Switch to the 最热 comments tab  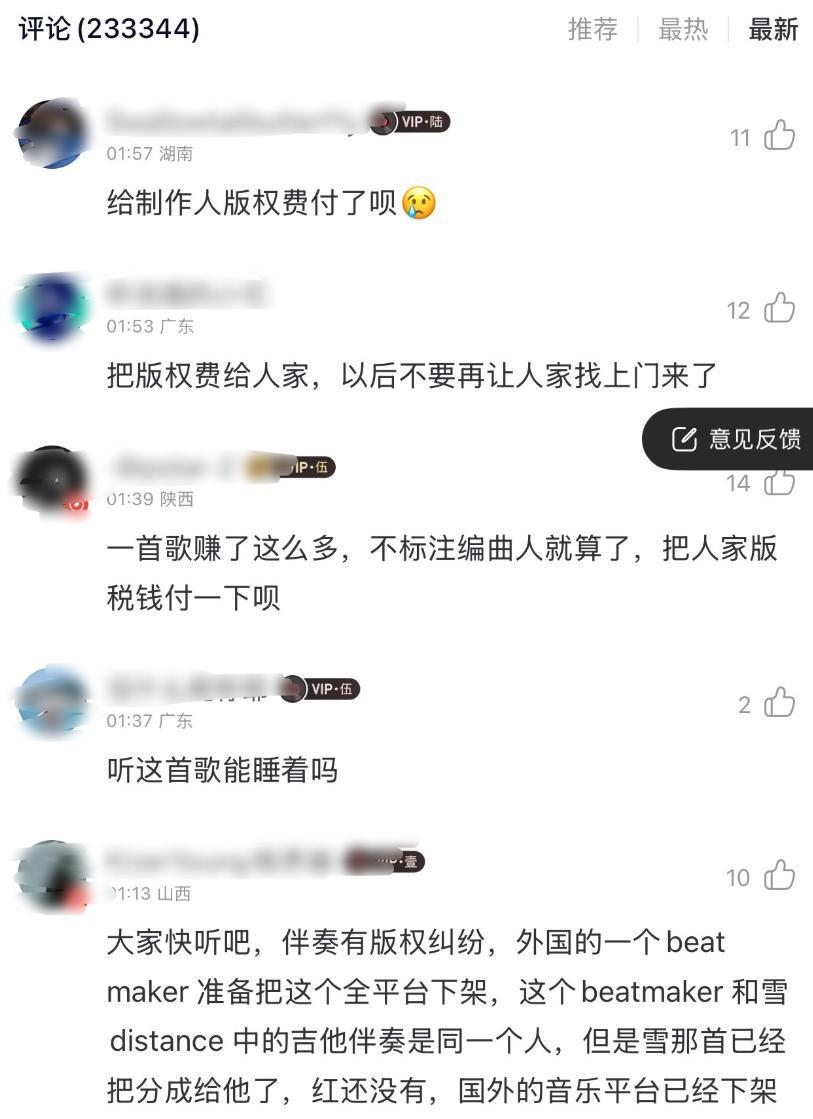(x=683, y=30)
